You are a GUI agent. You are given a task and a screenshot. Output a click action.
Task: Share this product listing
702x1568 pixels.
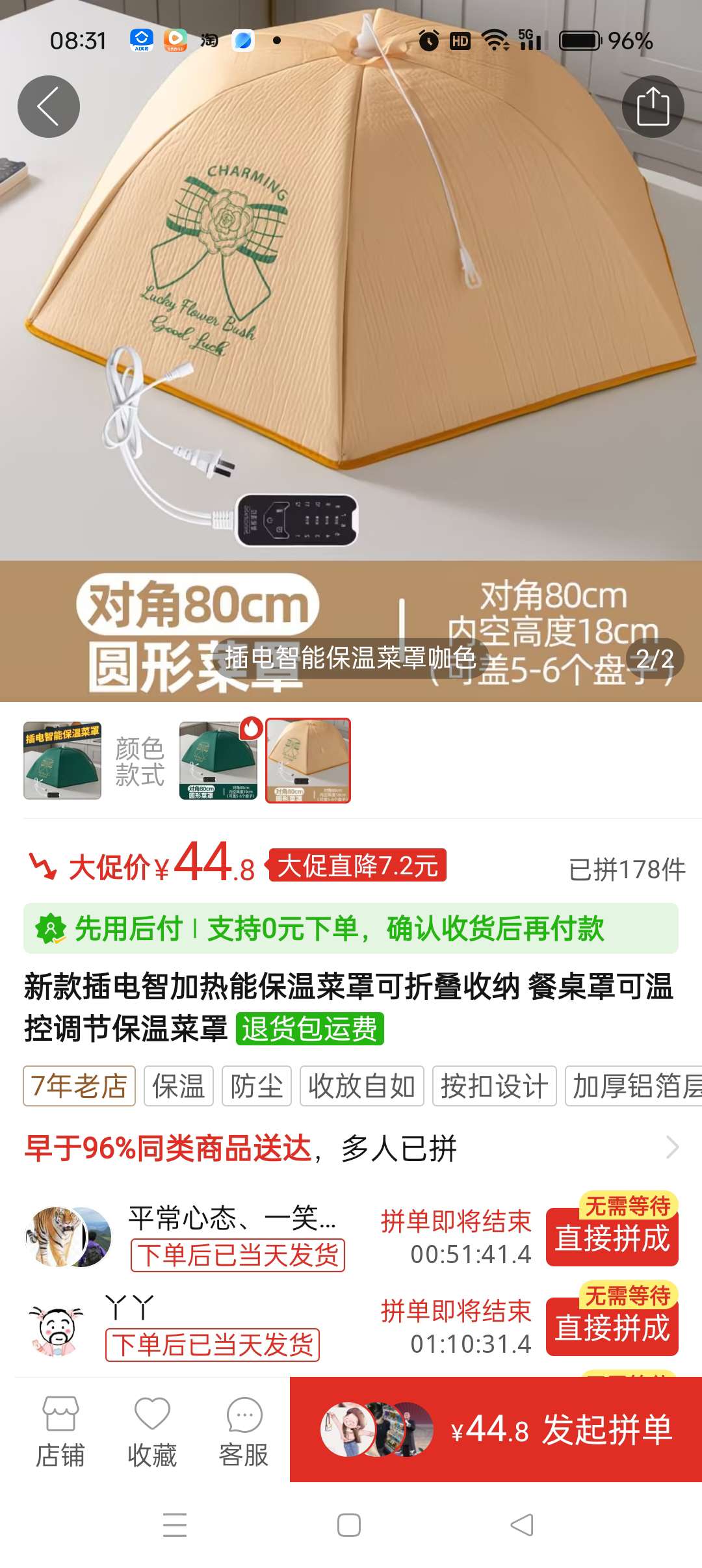(x=653, y=107)
